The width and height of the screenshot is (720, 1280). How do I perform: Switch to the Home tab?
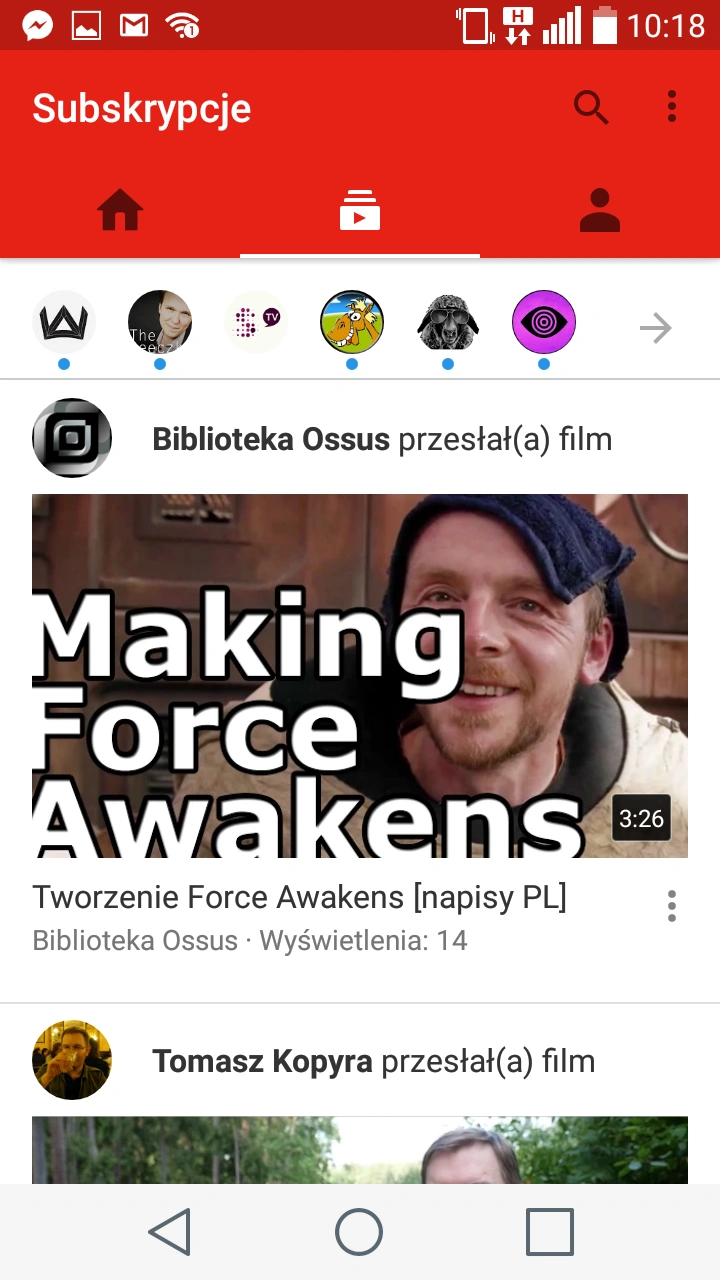pos(120,211)
